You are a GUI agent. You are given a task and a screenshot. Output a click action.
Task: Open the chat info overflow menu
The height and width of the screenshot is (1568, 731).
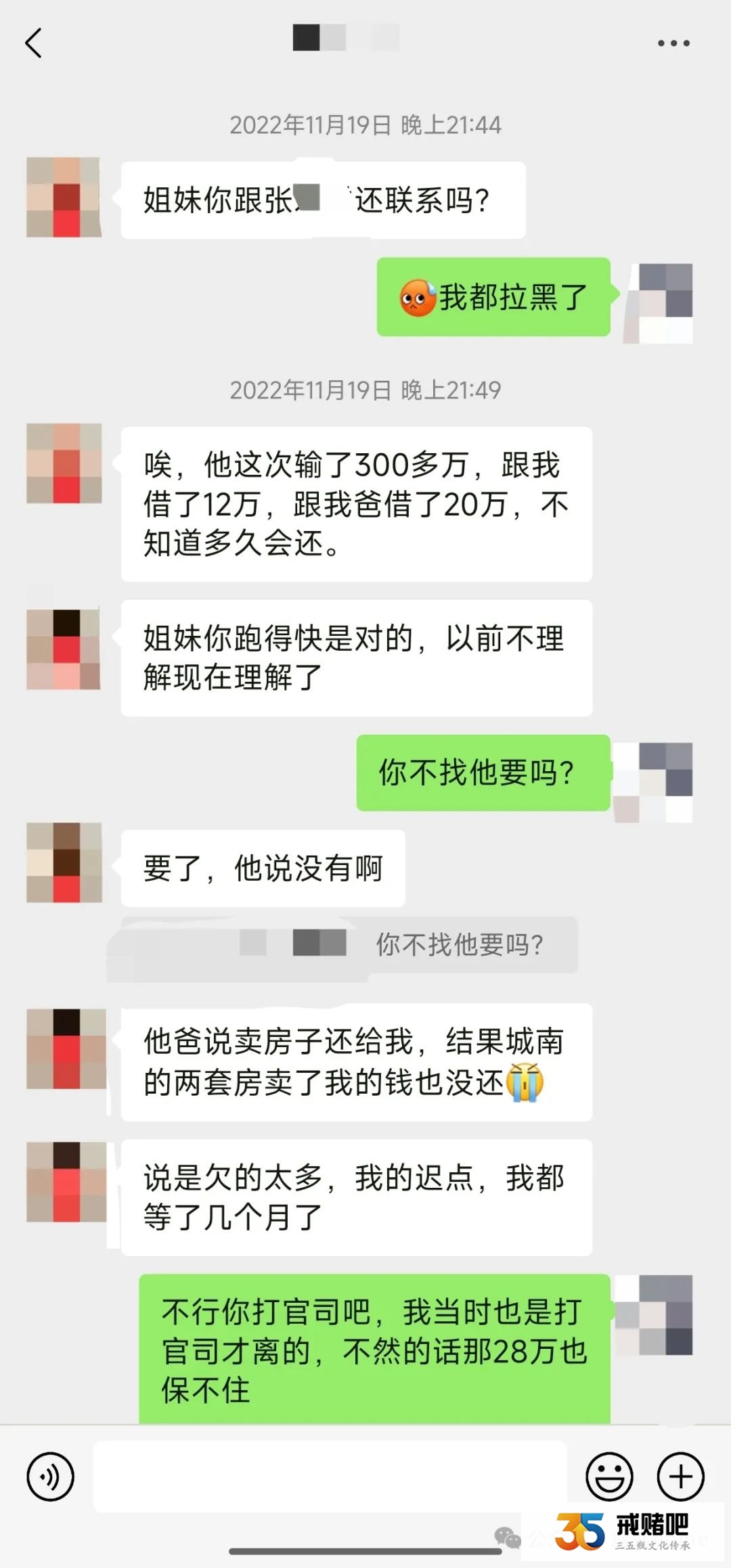pos(673,43)
